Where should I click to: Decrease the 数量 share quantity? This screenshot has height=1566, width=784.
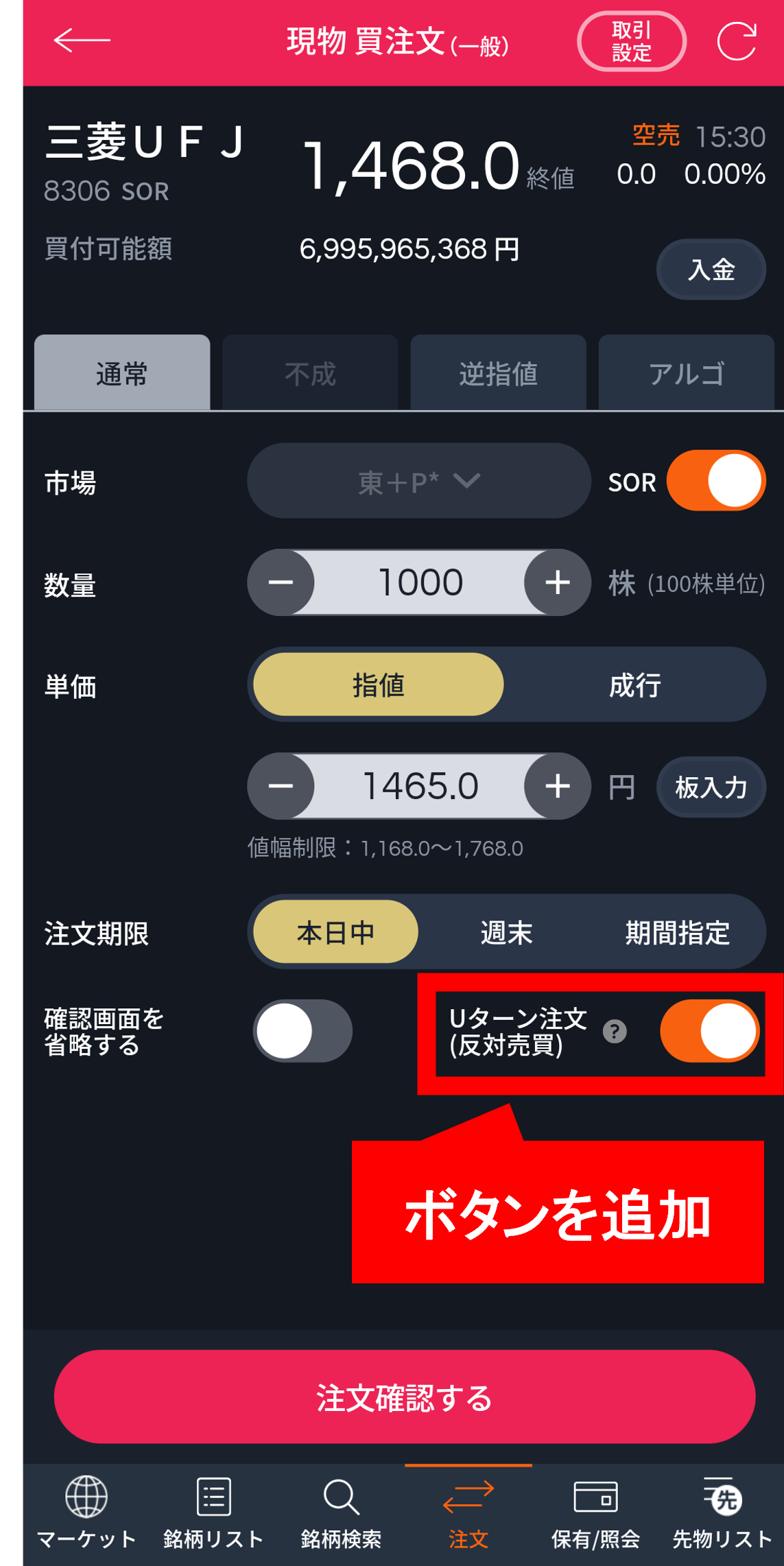[x=281, y=582]
